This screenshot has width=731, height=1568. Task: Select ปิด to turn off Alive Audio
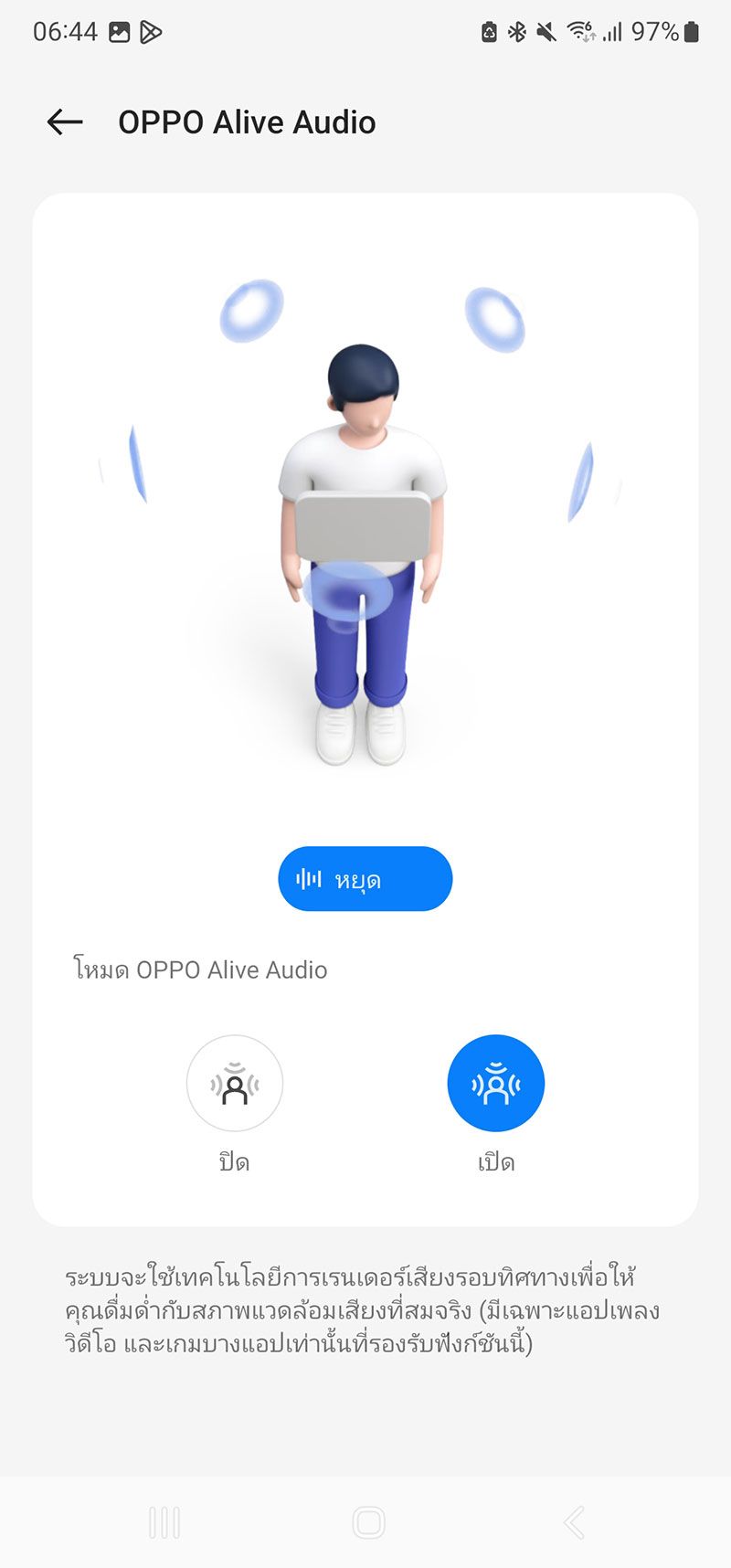tap(235, 1084)
